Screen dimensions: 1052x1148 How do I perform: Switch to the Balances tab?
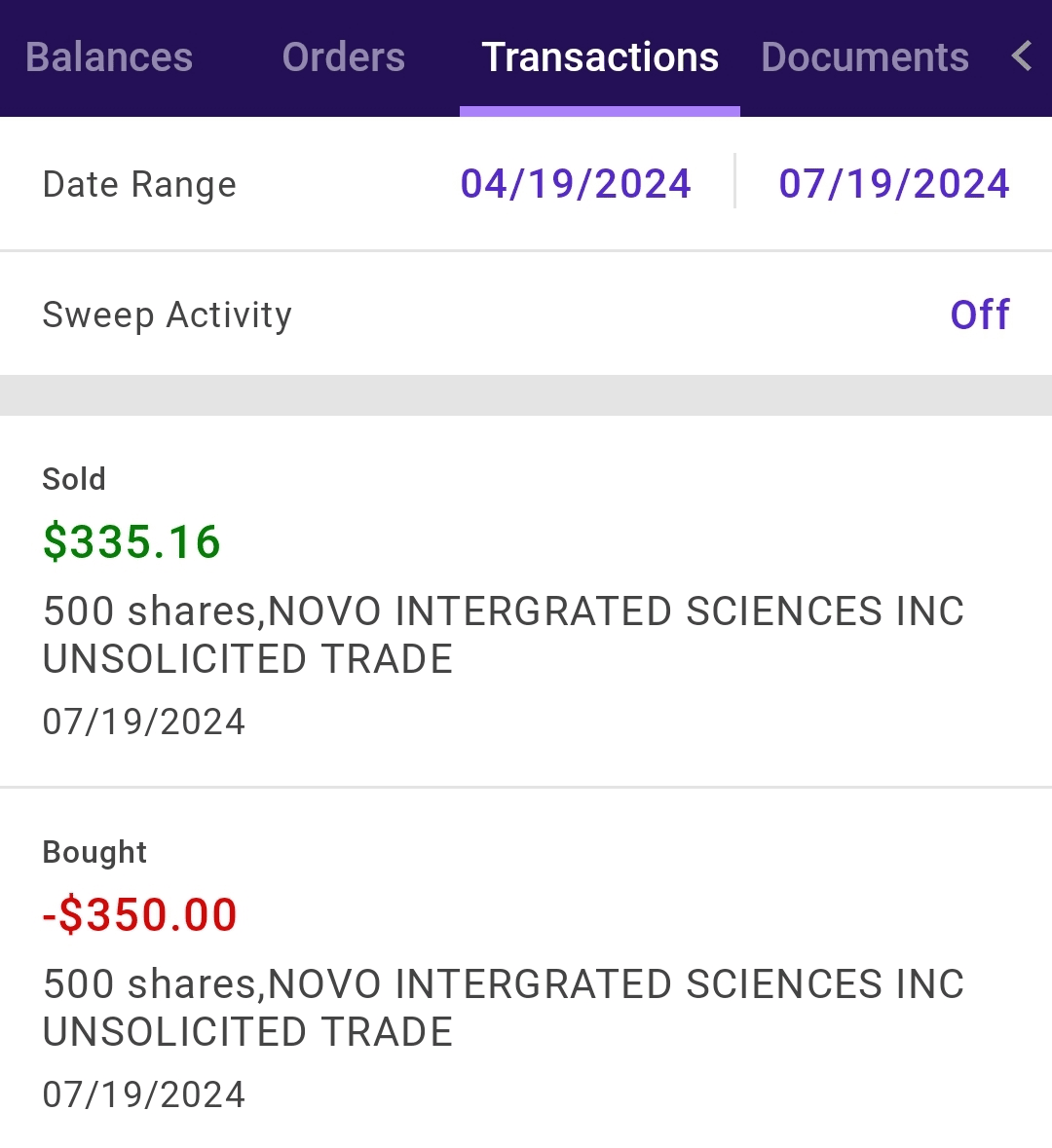point(109,57)
